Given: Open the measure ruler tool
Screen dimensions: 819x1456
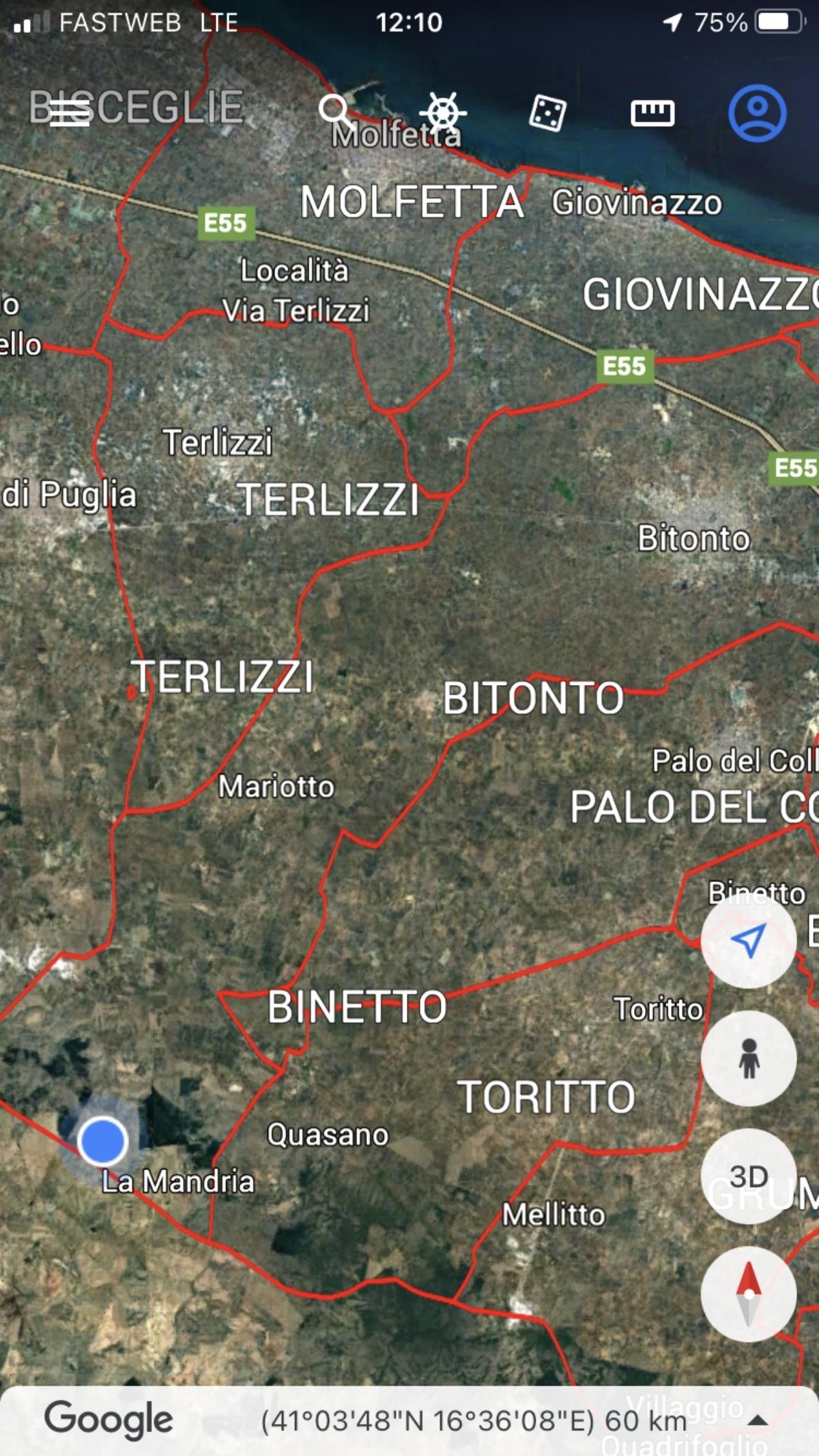Looking at the screenshot, I should (x=652, y=113).
